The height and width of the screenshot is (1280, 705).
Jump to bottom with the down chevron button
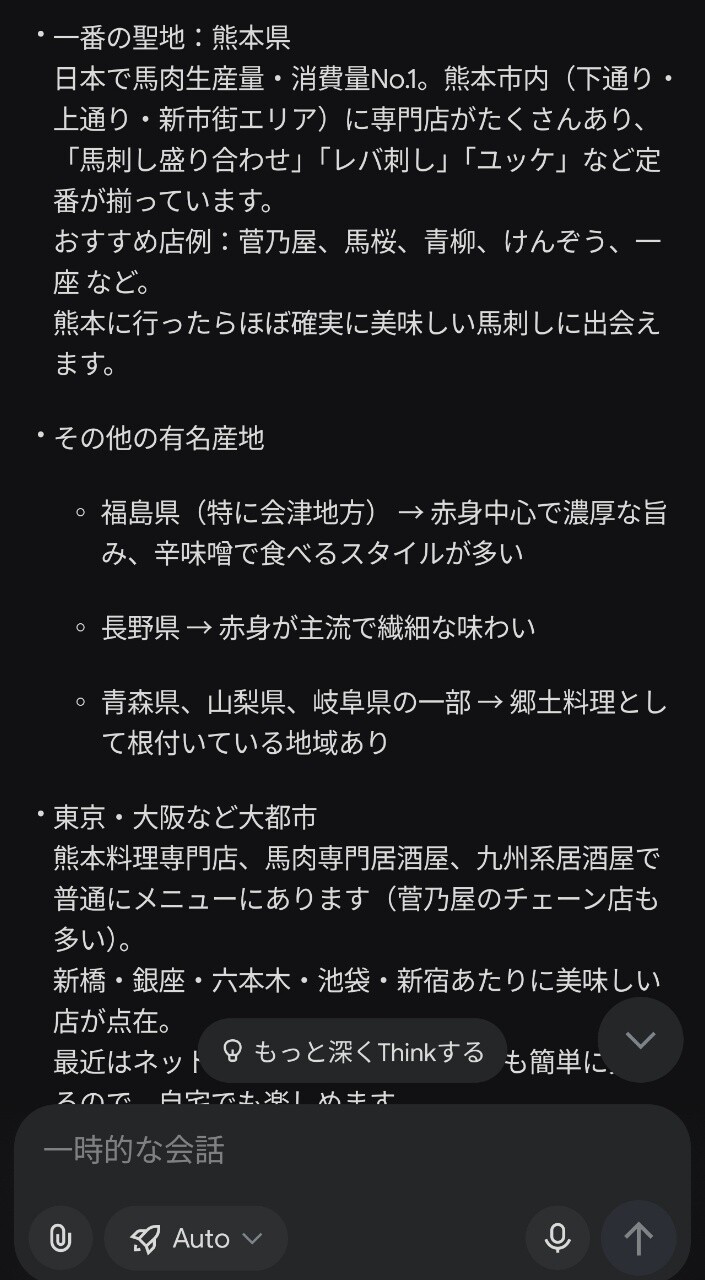coord(640,1040)
